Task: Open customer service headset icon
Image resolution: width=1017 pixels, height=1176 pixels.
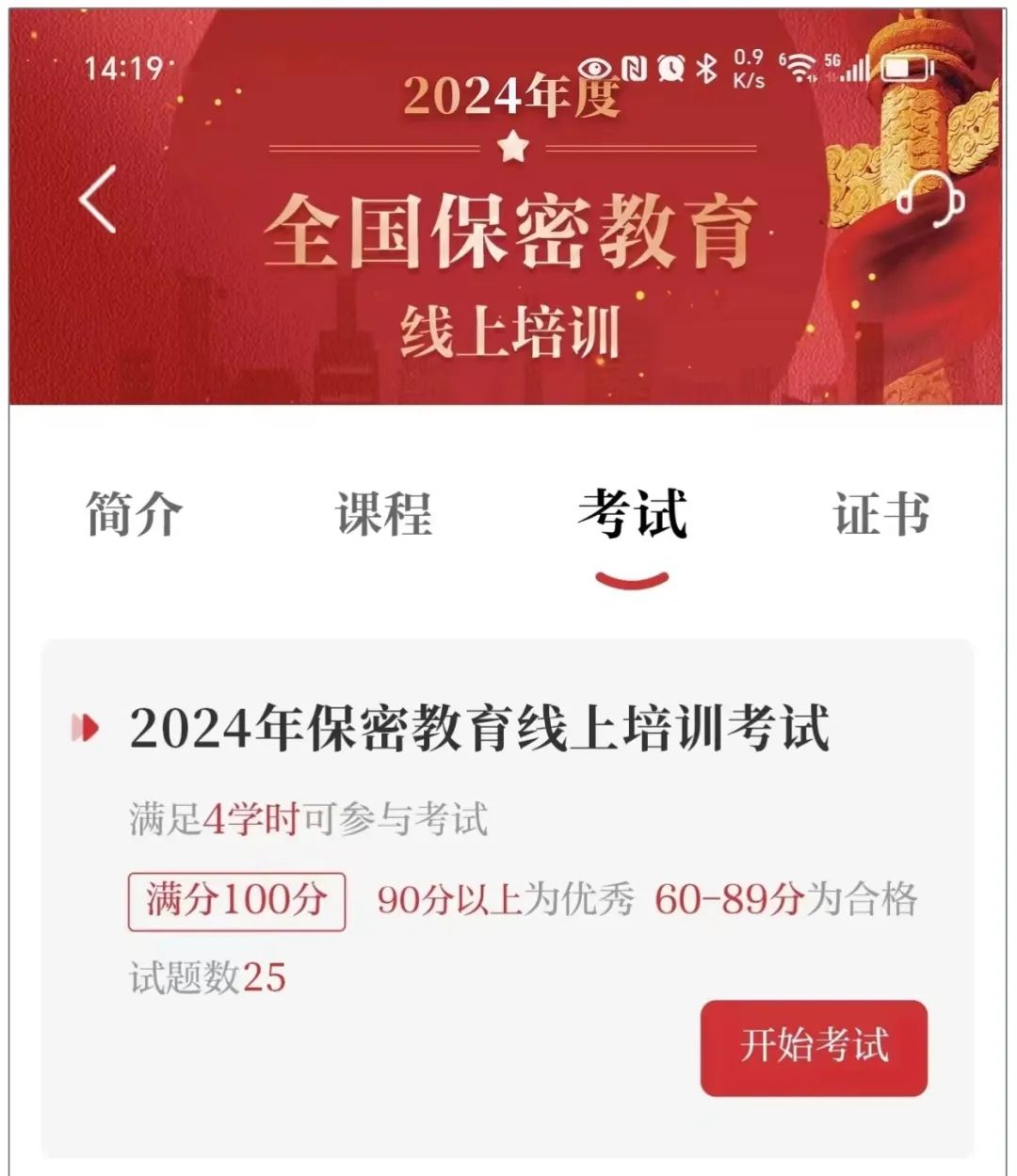Action: click(x=930, y=199)
